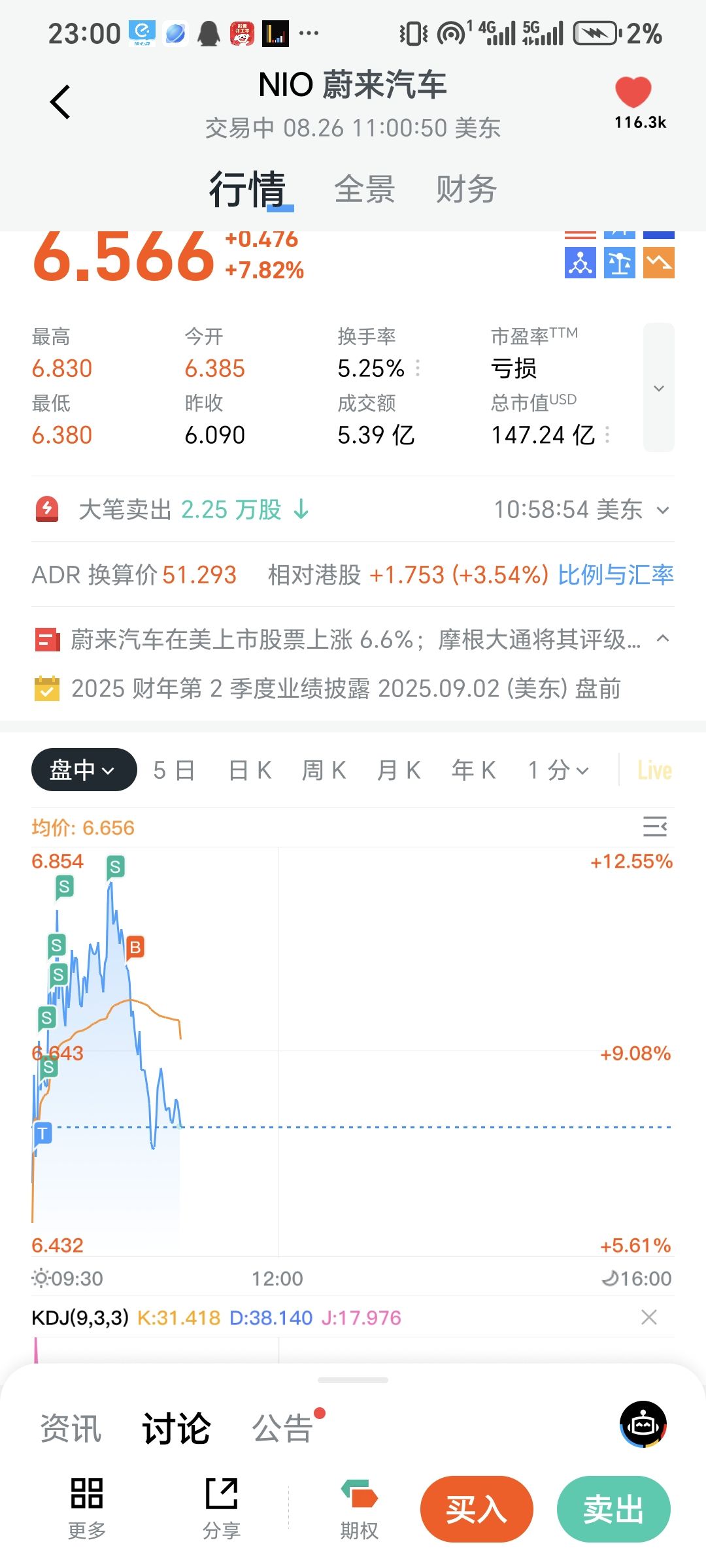706x1568 pixels.
Task: Switch to the 资讯 tab
Action: [x=71, y=1428]
